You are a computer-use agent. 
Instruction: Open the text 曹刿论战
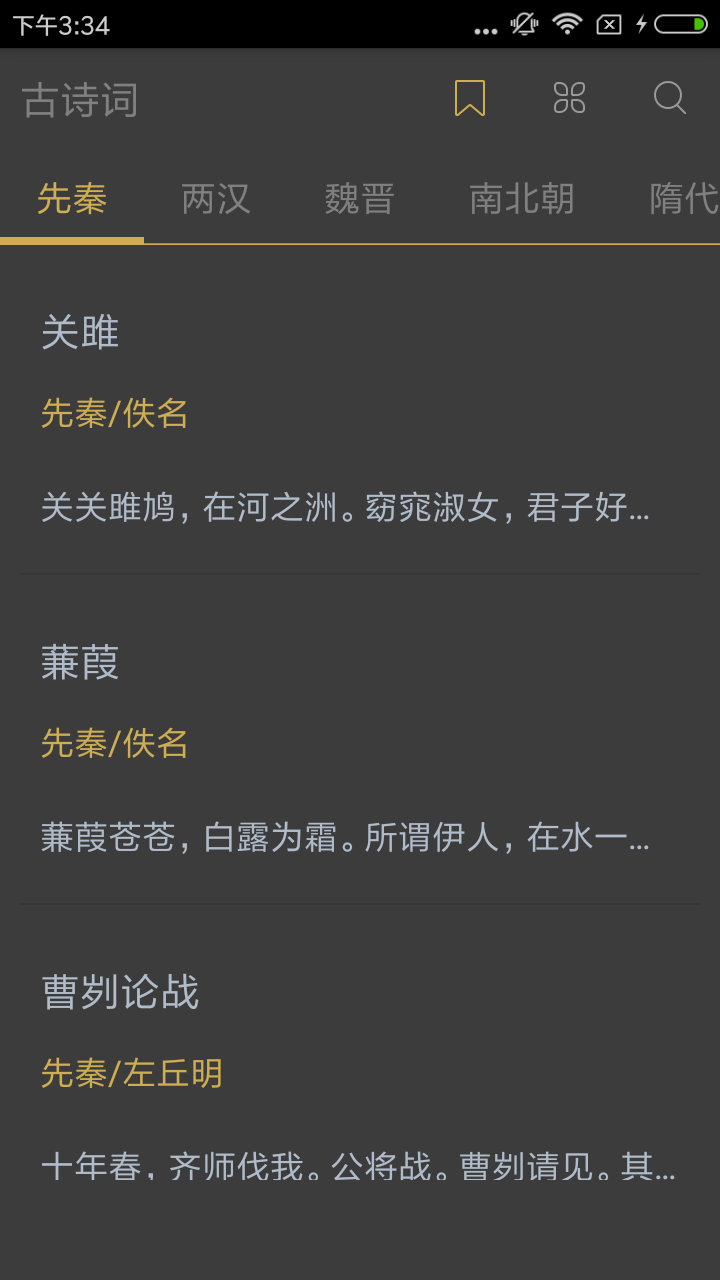coord(360,1070)
